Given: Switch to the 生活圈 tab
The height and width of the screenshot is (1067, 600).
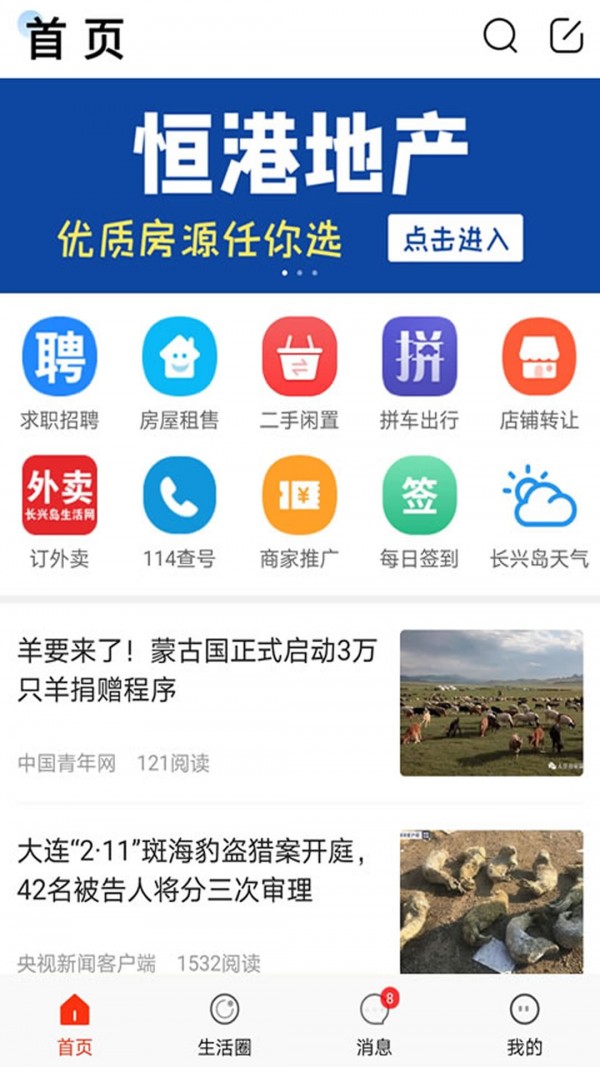Looking at the screenshot, I should point(224,1023).
